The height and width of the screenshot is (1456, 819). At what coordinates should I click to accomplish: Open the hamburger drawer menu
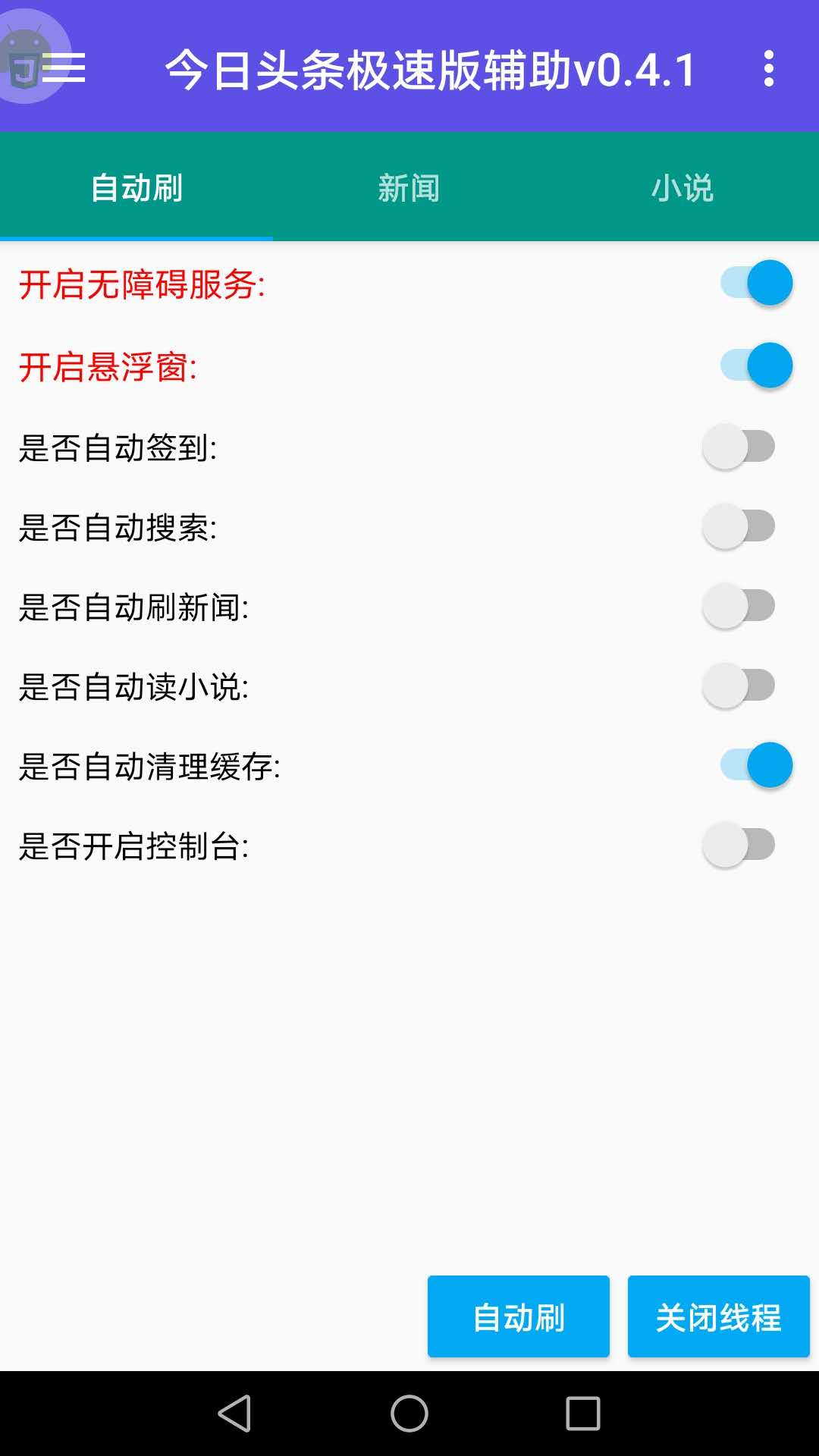(62, 69)
